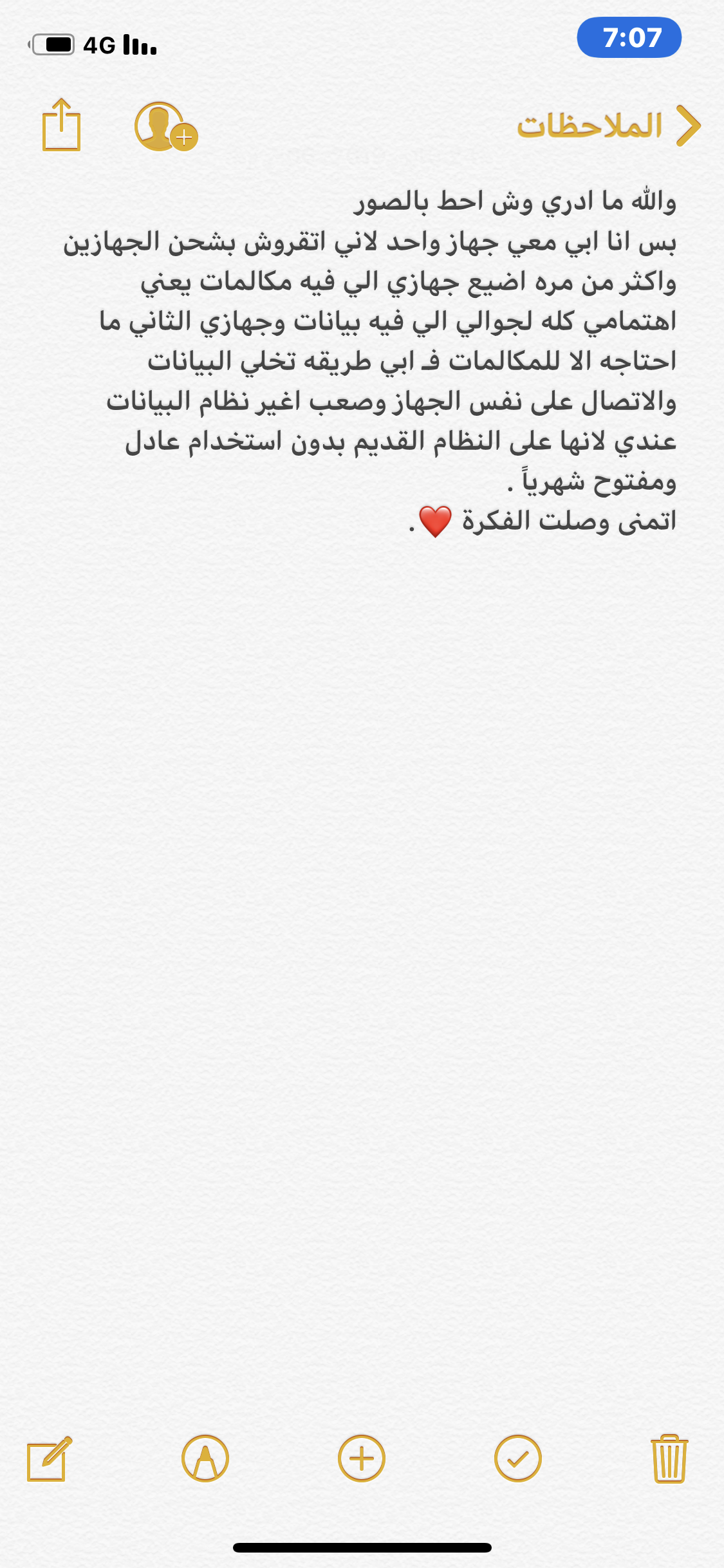Screen dimensions: 724x1568
Task: Go back to الملاحظات notes list
Action: coord(609,126)
